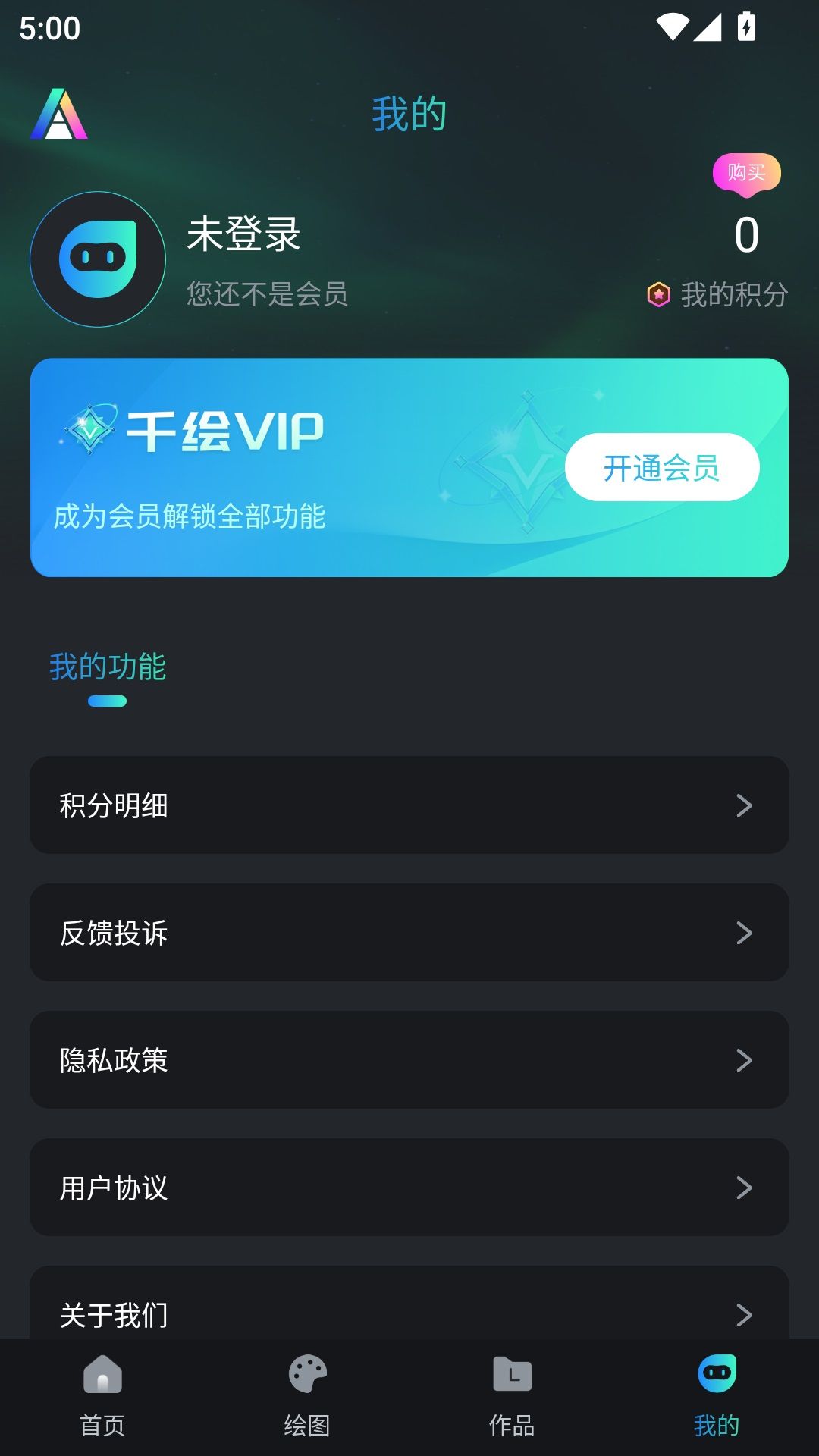
Task: Open 反馈投诉 row
Action: coord(409,932)
